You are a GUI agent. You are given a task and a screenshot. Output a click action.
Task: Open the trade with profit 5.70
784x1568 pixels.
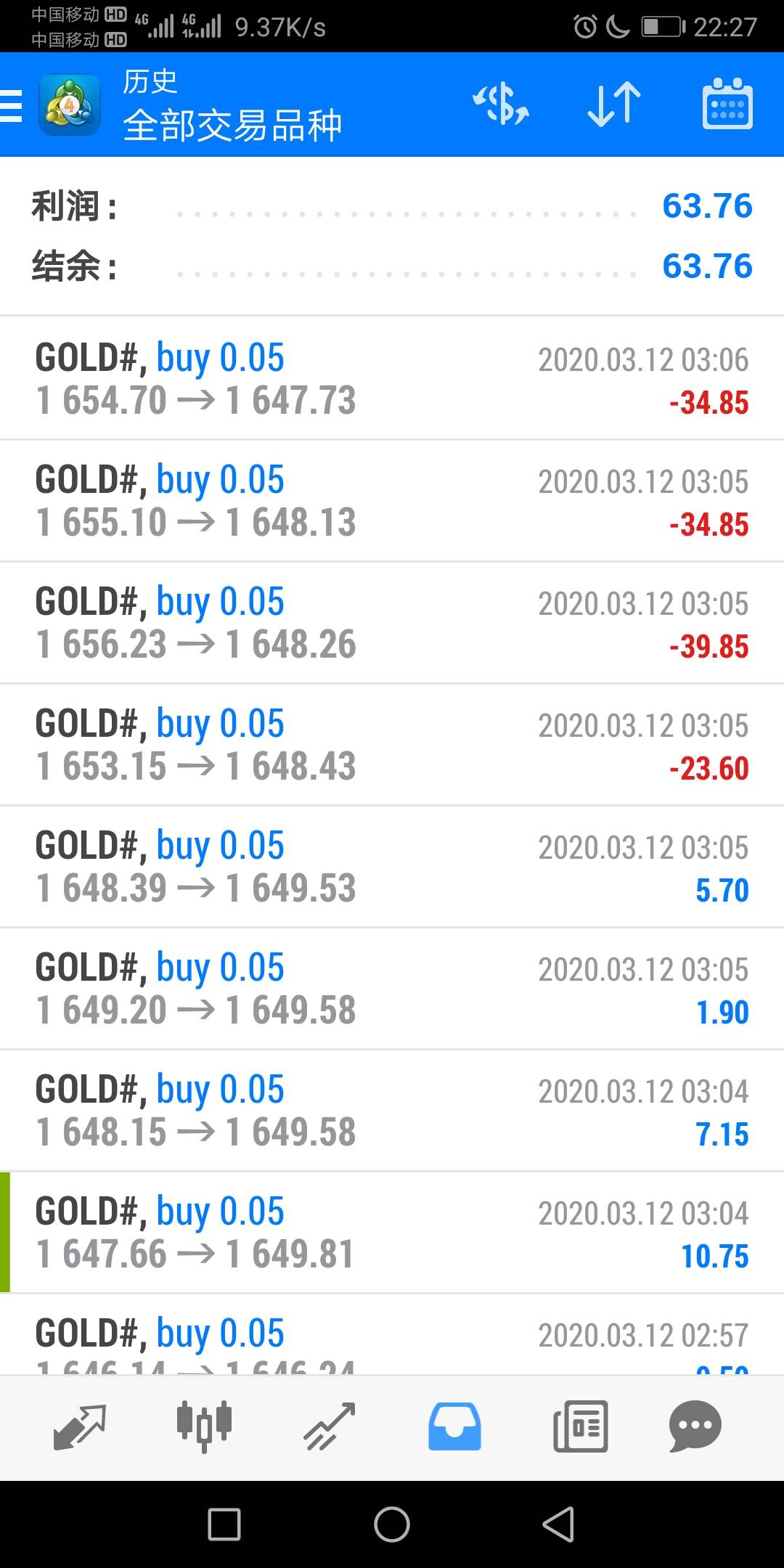(392, 866)
